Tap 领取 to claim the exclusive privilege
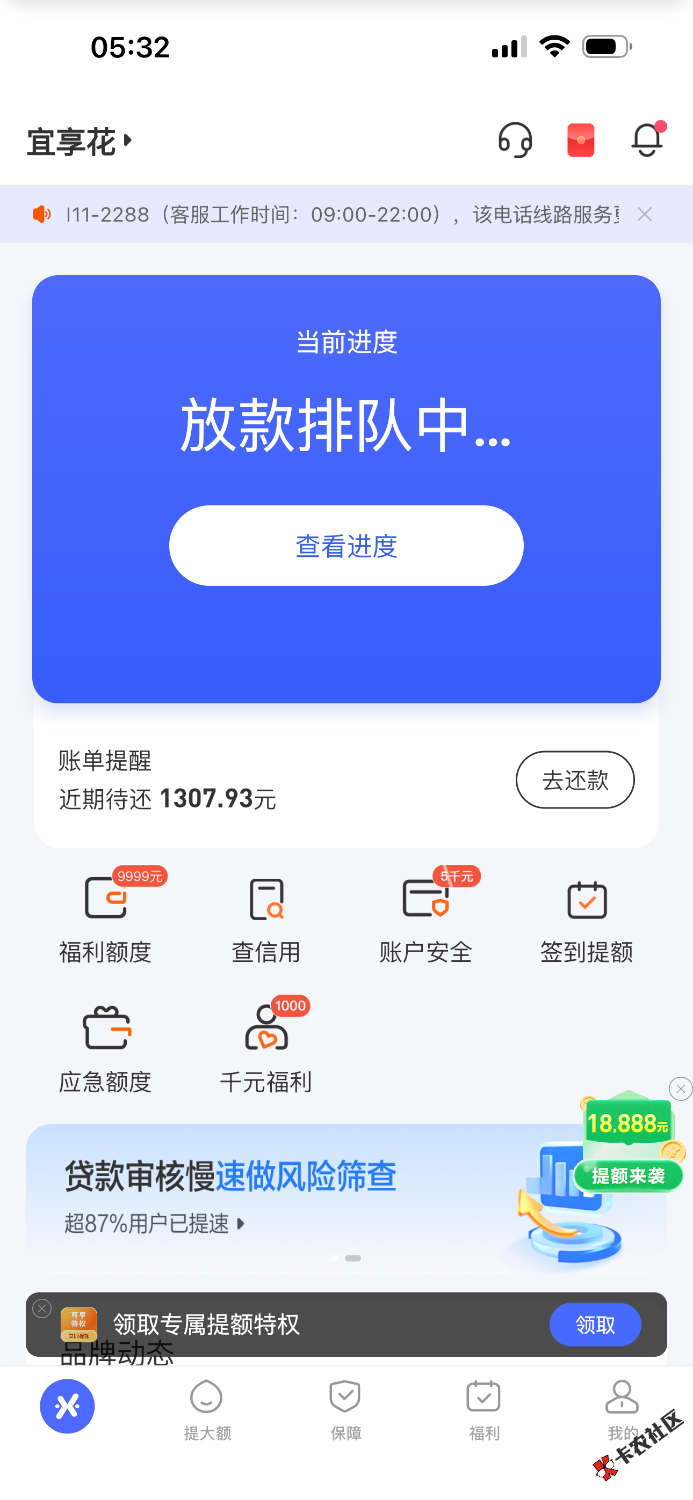The image size is (693, 1500). [x=595, y=1325]
